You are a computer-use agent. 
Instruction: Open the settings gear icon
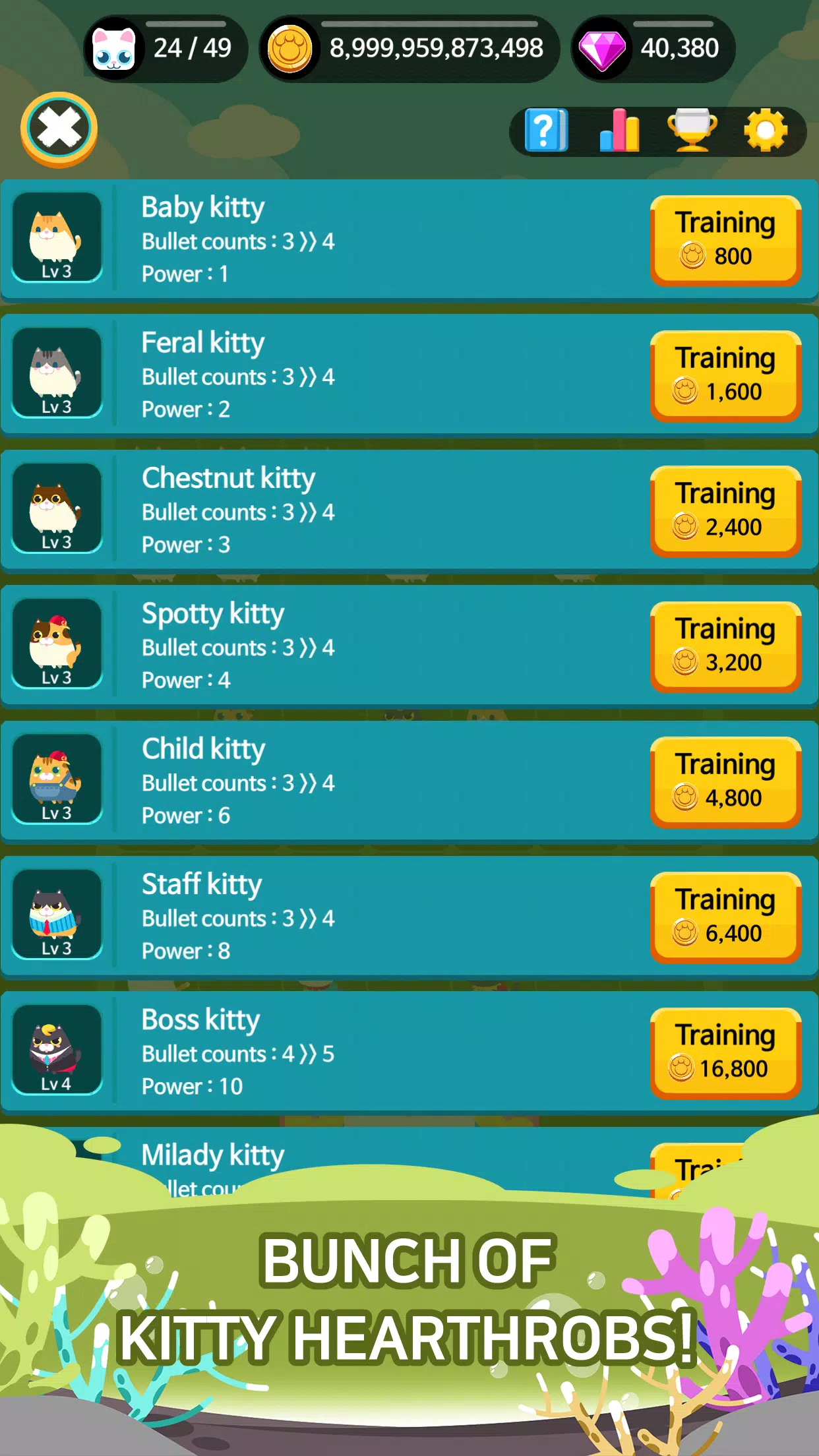click(x=765, y=131)
